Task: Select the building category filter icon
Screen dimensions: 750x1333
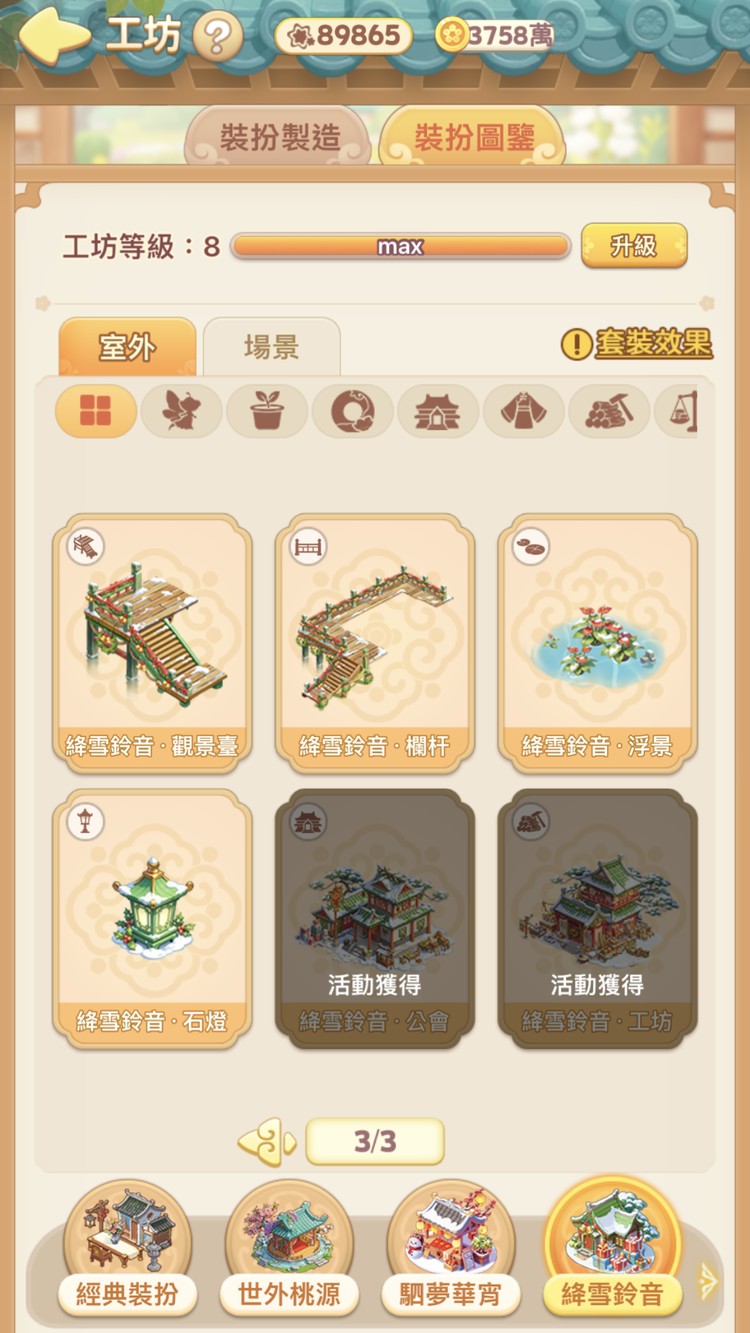Action: coord(437,410)
